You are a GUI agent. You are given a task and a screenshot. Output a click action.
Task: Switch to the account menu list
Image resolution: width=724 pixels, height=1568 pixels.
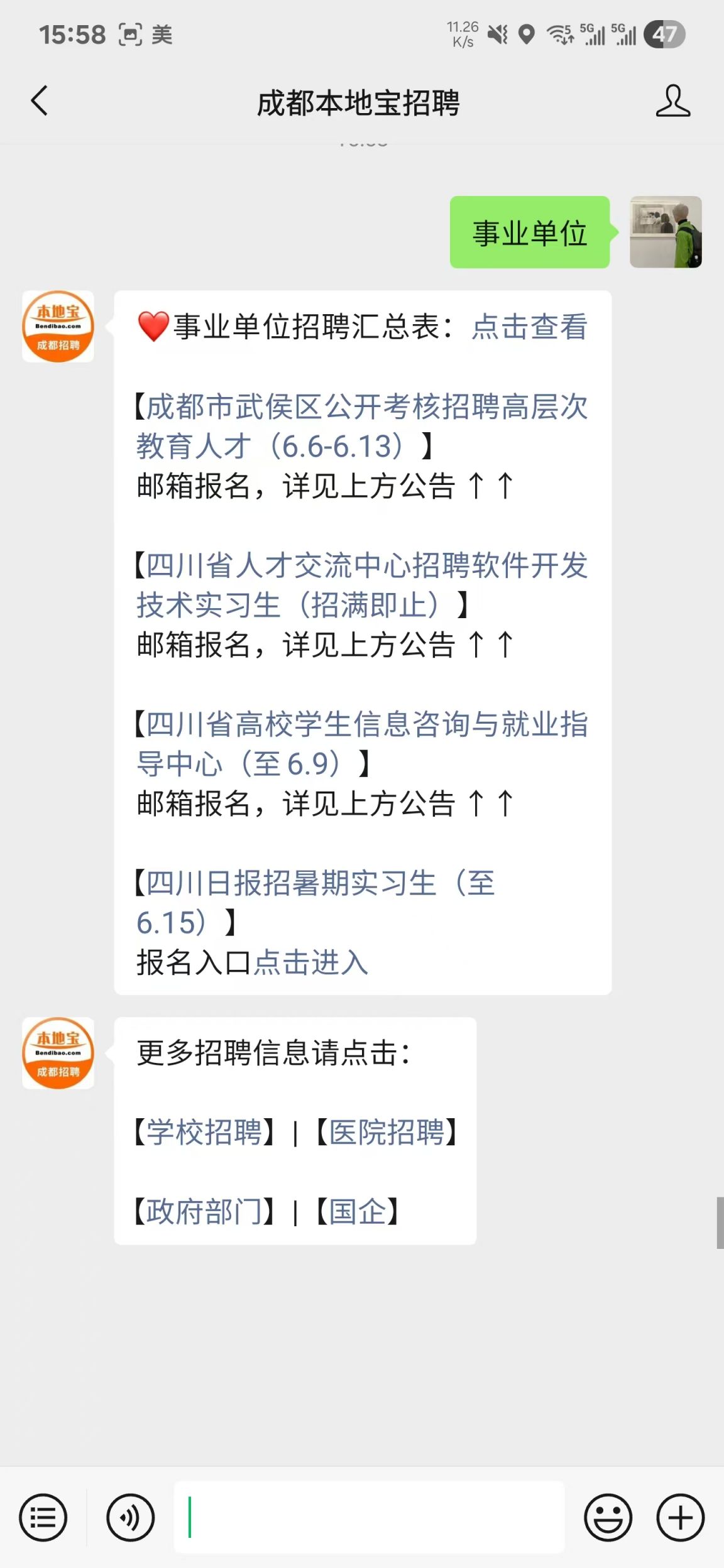tap(43, 1518)
